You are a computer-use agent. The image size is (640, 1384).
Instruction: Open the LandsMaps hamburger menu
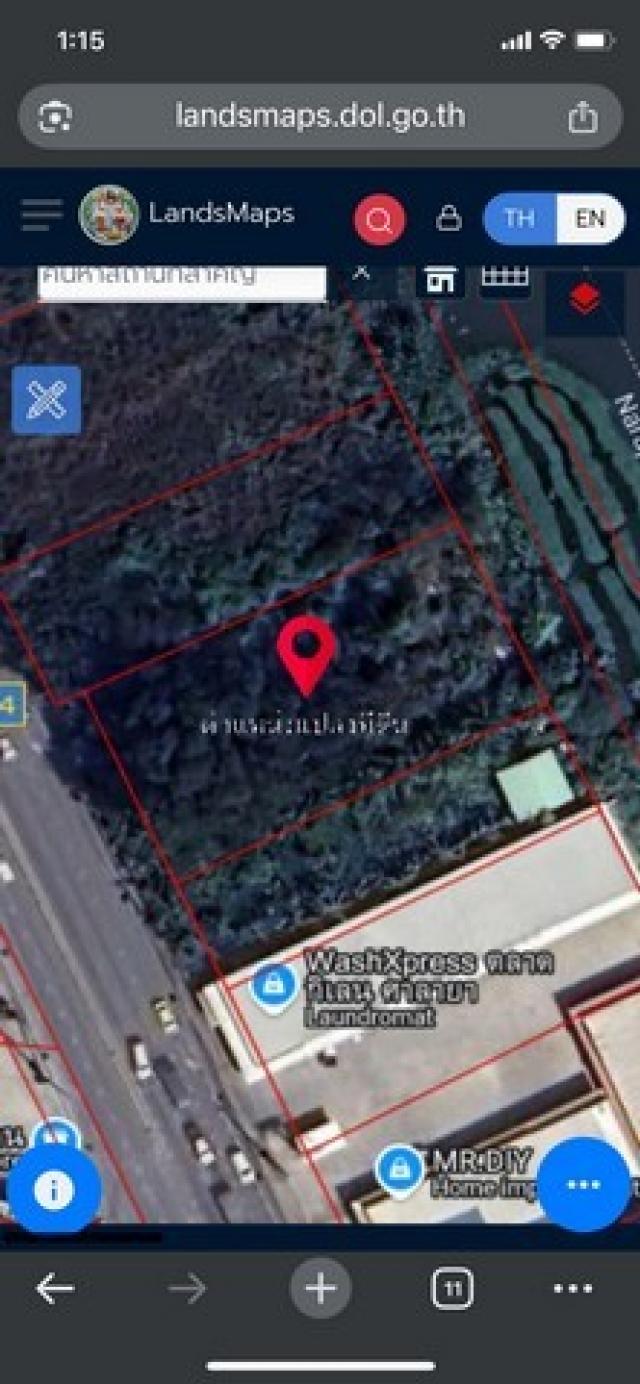(41, 216)
